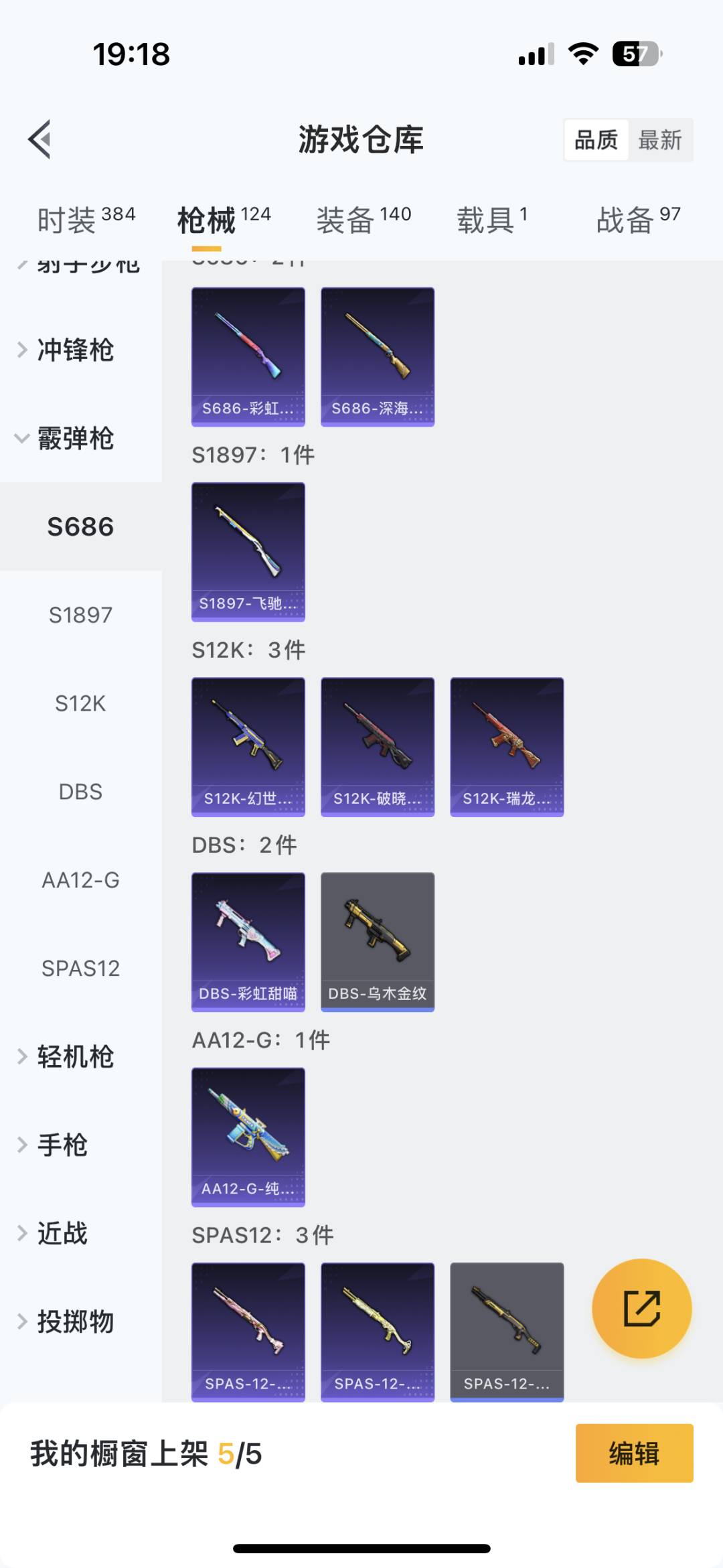This screenshot has height=1568, width=723.
Task: Switch to the 战备 tab
Action: [x=638, y=220]
